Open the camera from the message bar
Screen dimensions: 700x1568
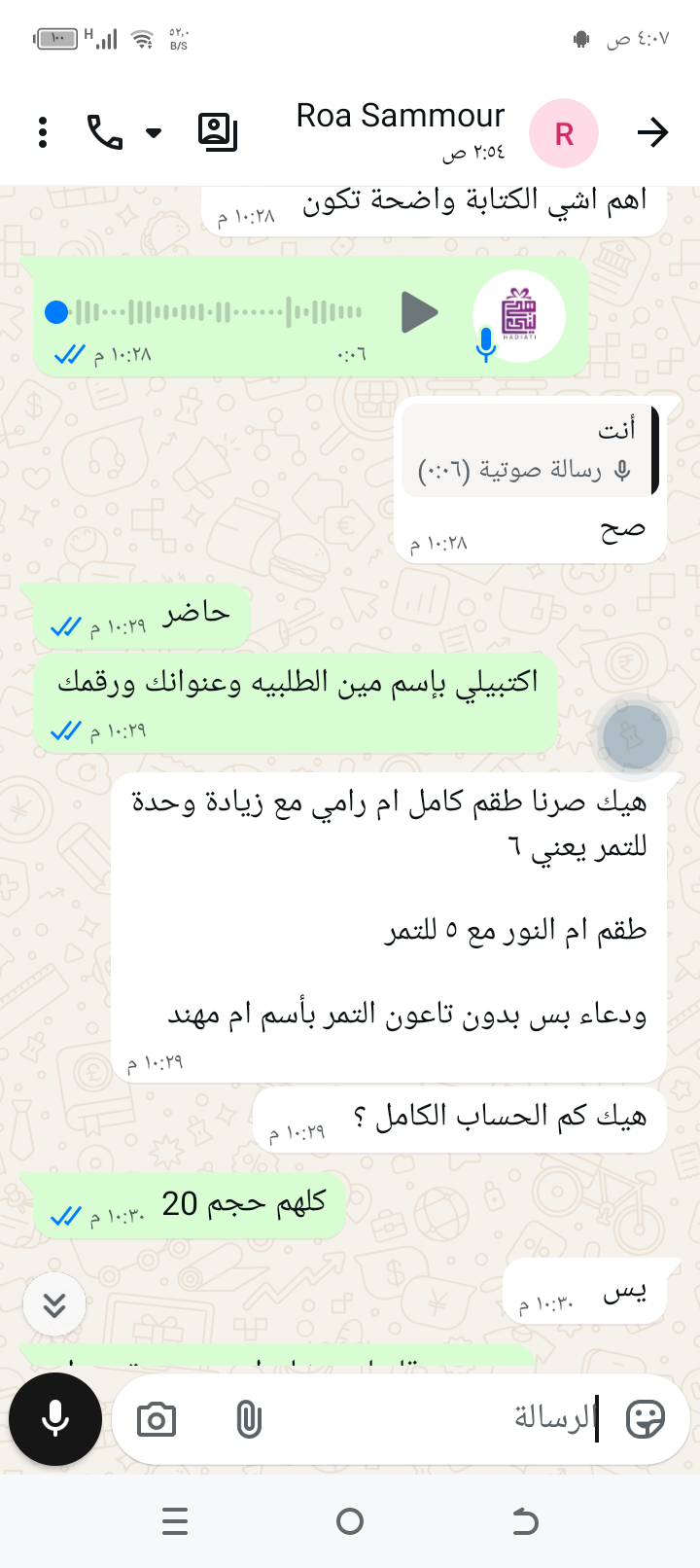pyautogui.click(x=157, y=1420)
